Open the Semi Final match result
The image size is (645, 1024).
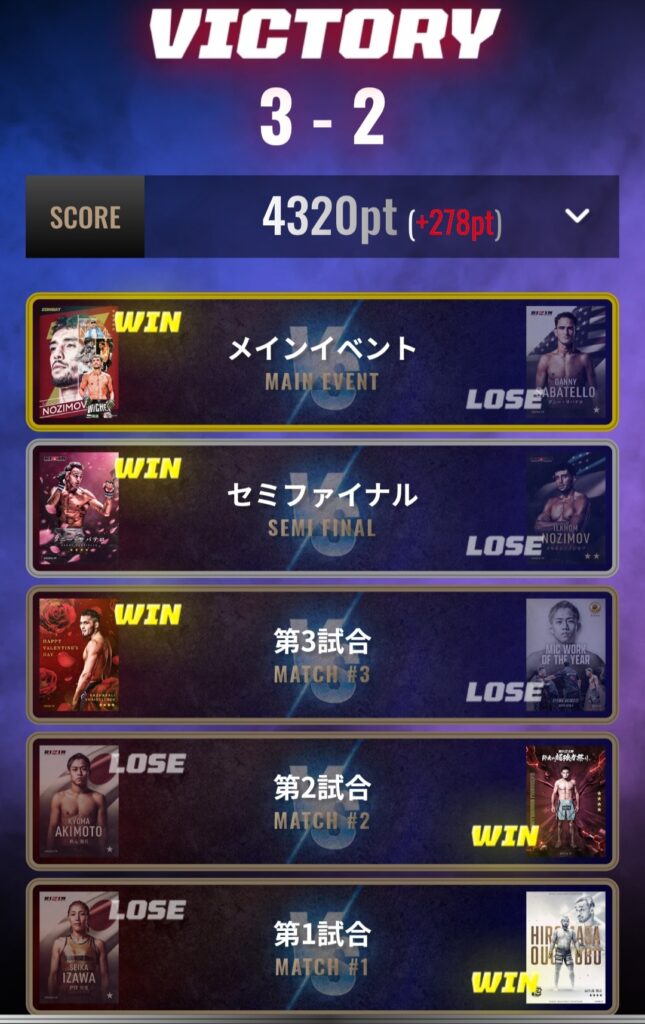tap(322, 508)
